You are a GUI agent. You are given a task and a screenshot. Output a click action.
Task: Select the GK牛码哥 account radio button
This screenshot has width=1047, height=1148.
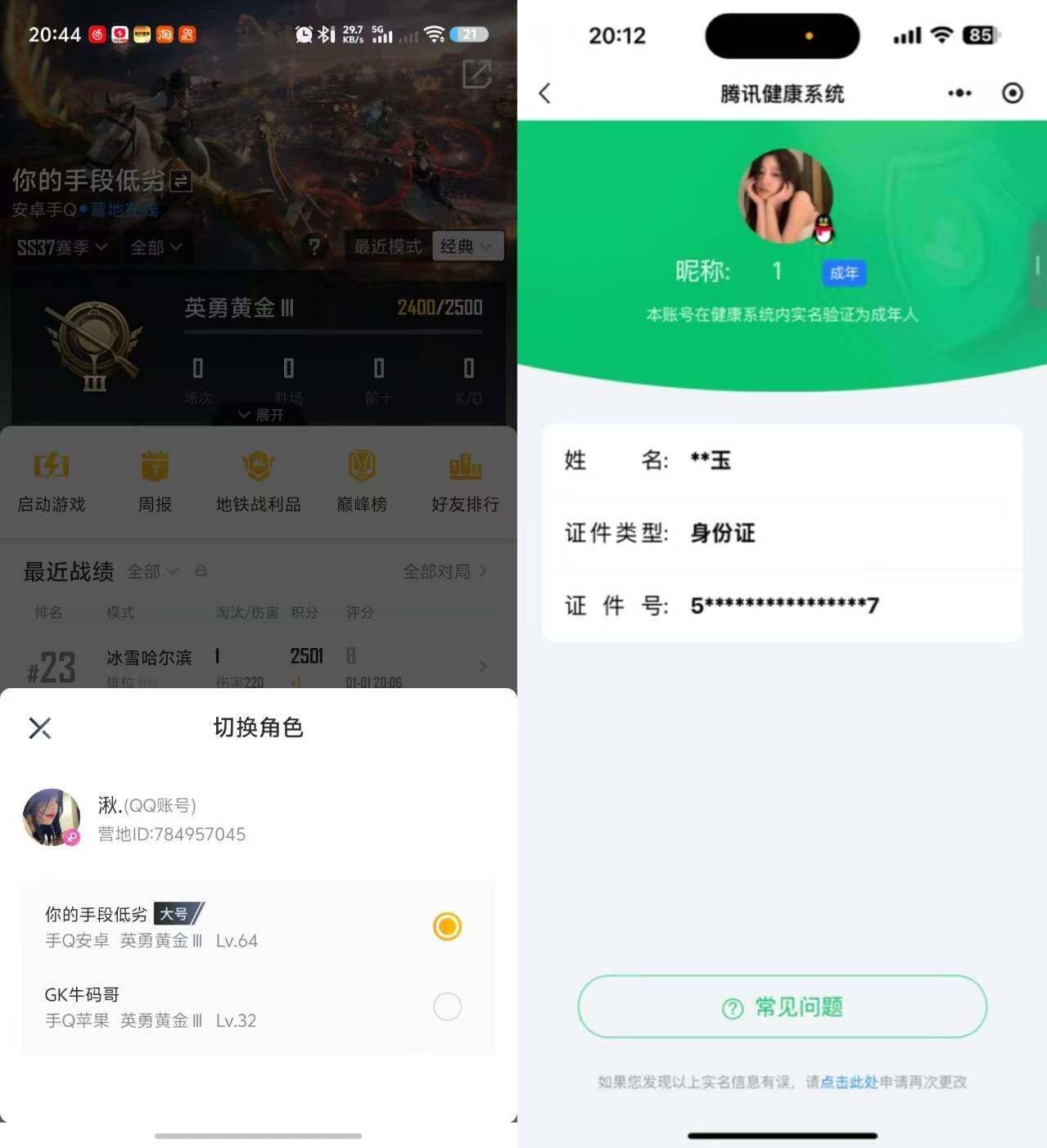pos(447,1006)
